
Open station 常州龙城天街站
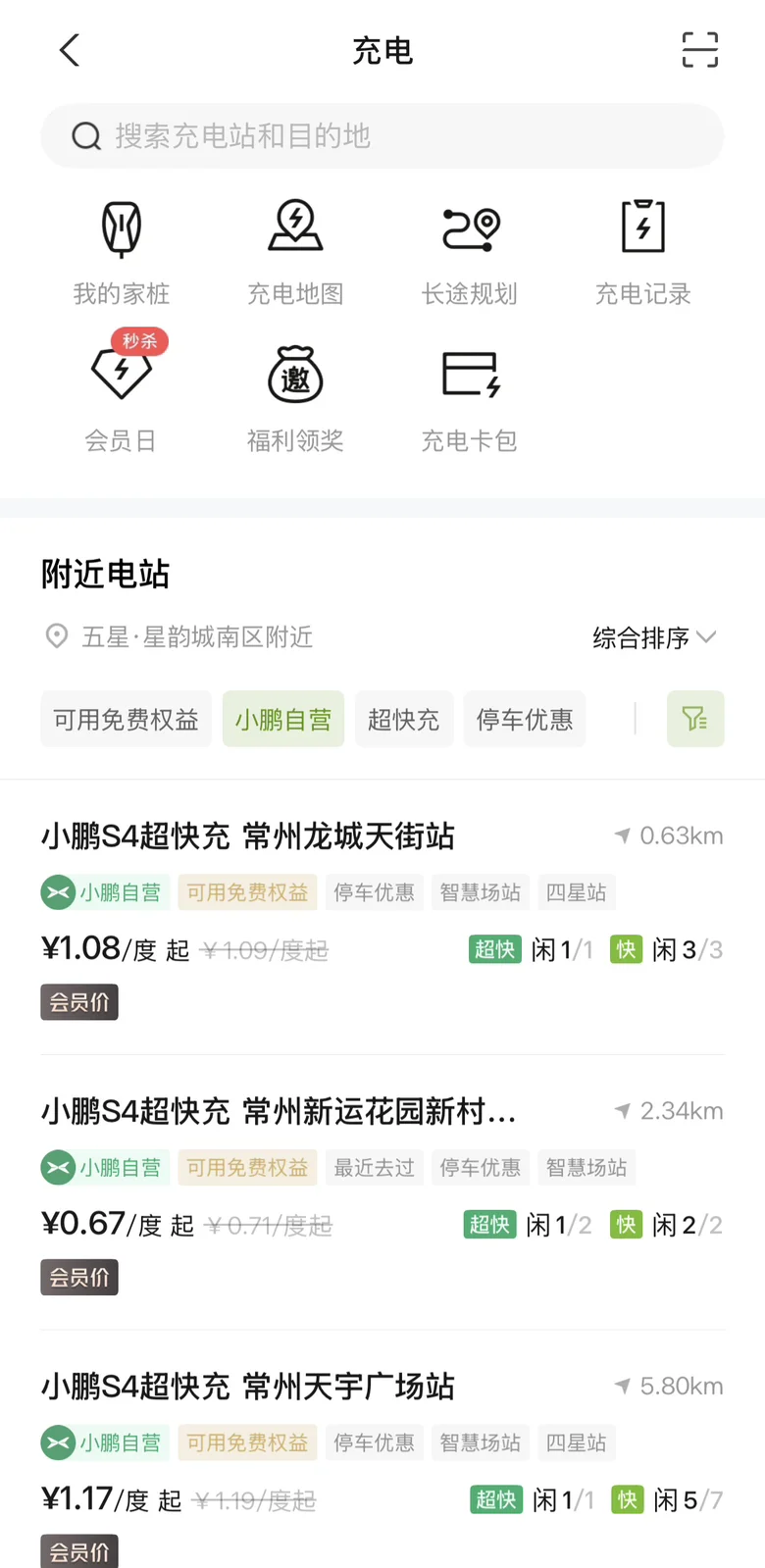click(x=382, y=918)
